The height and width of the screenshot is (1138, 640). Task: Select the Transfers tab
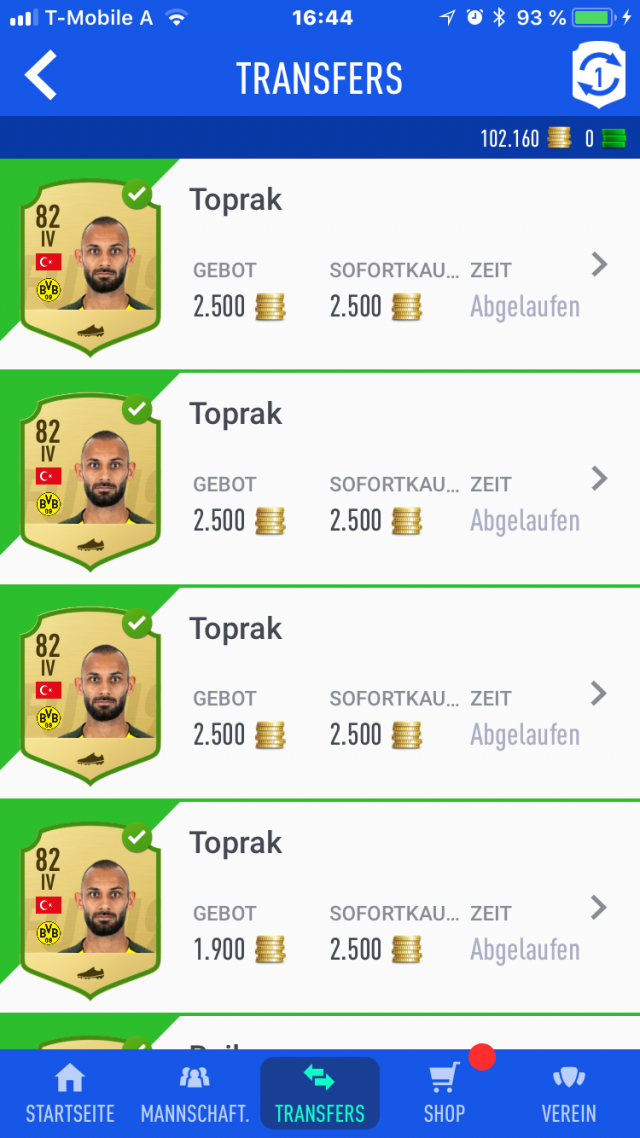(x=320, y=1094)
